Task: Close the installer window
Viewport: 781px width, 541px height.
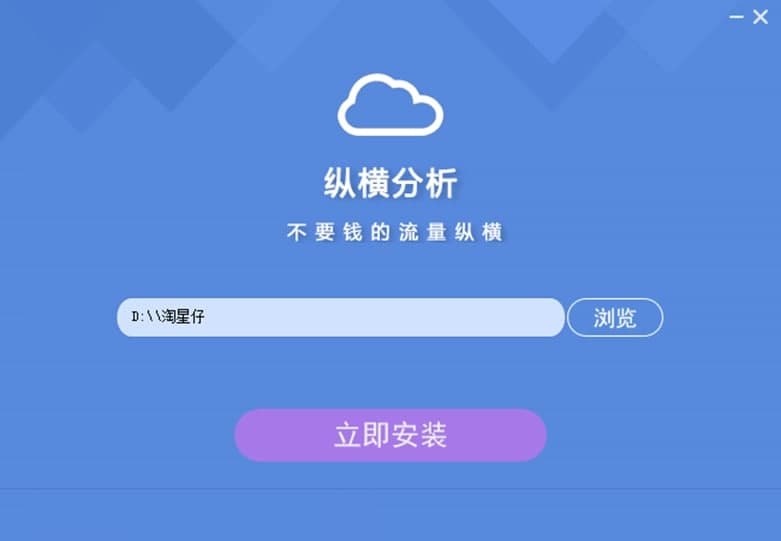Action: pyautogui.click(x=760, y=16)
